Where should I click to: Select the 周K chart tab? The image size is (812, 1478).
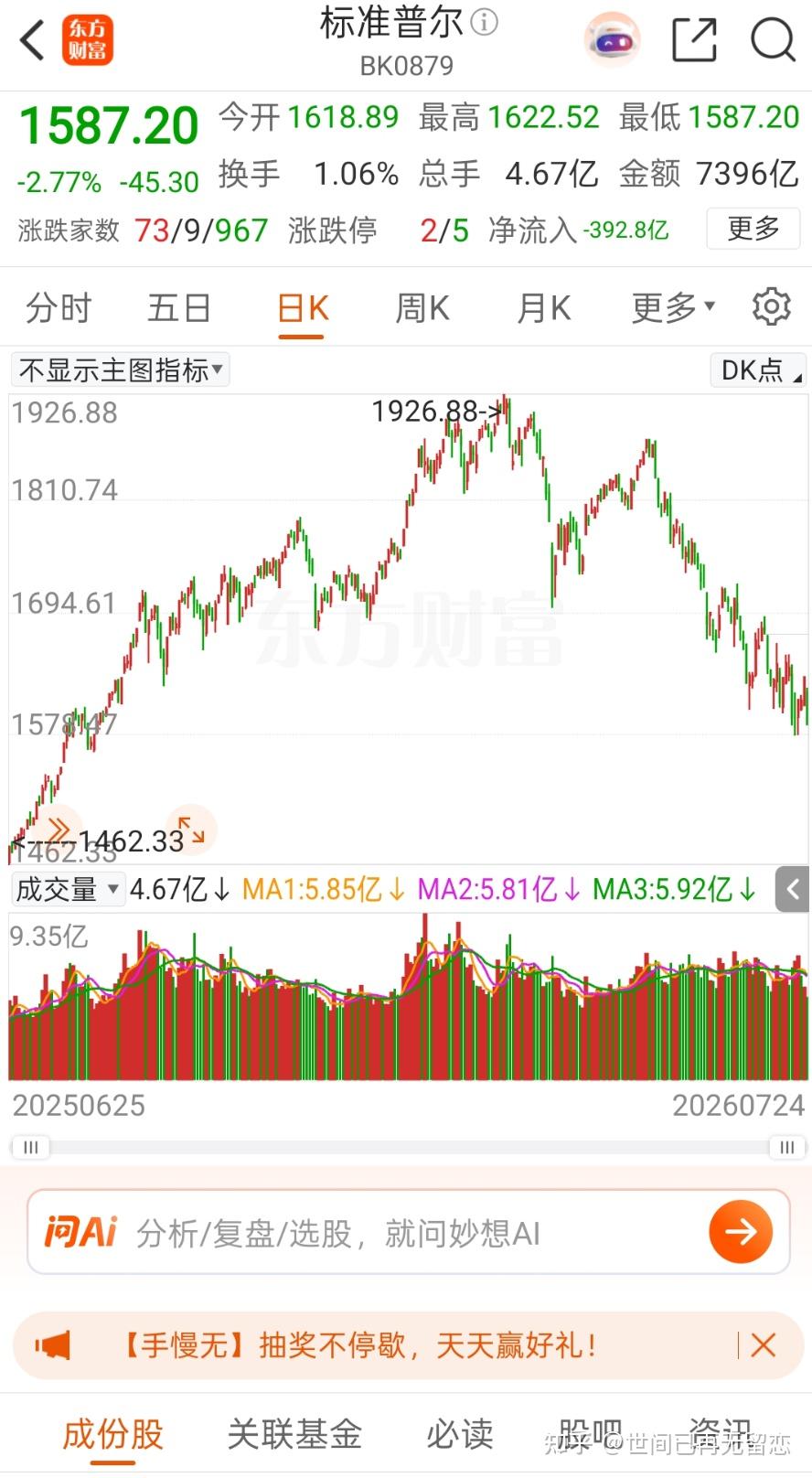tap(422, 308)
